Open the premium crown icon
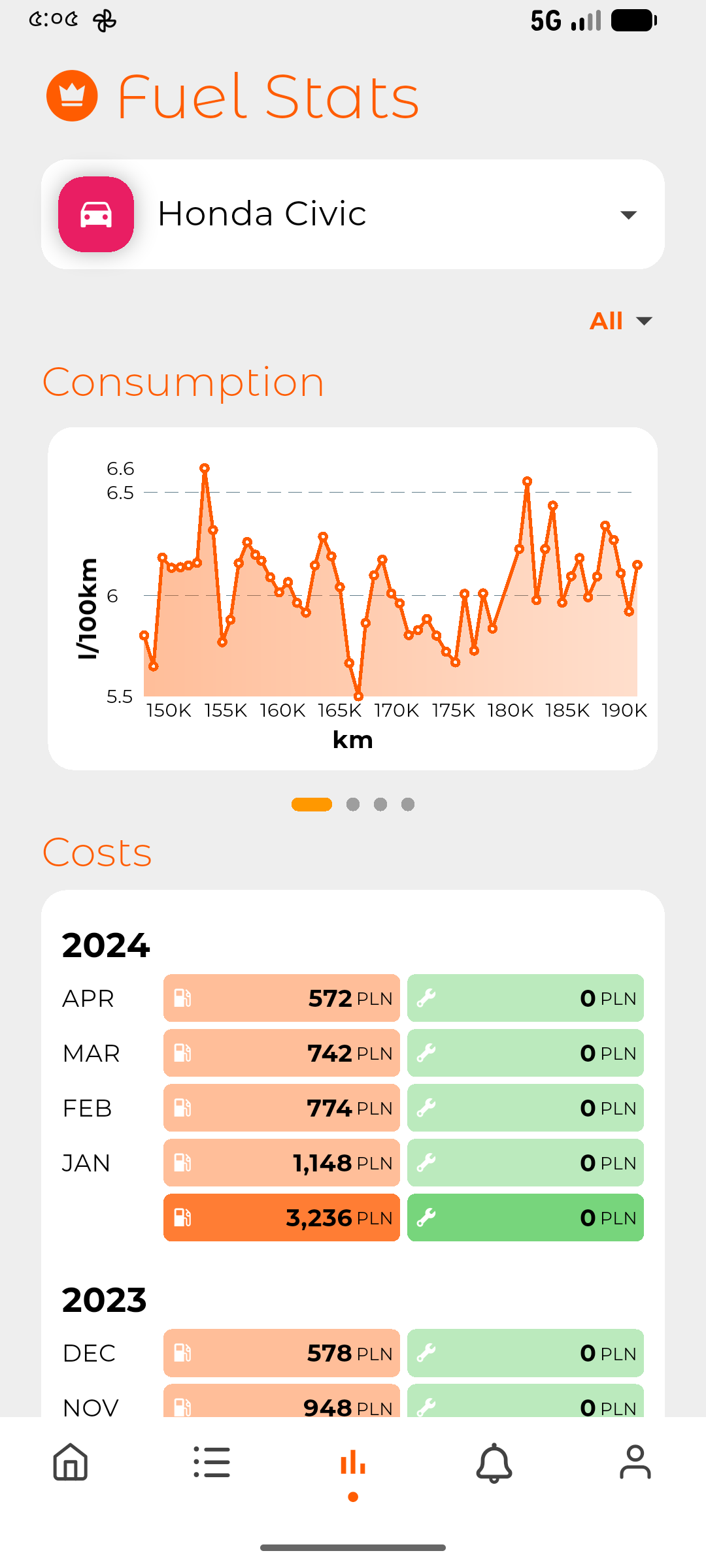 pyautogui.click(x=72, y=95)
